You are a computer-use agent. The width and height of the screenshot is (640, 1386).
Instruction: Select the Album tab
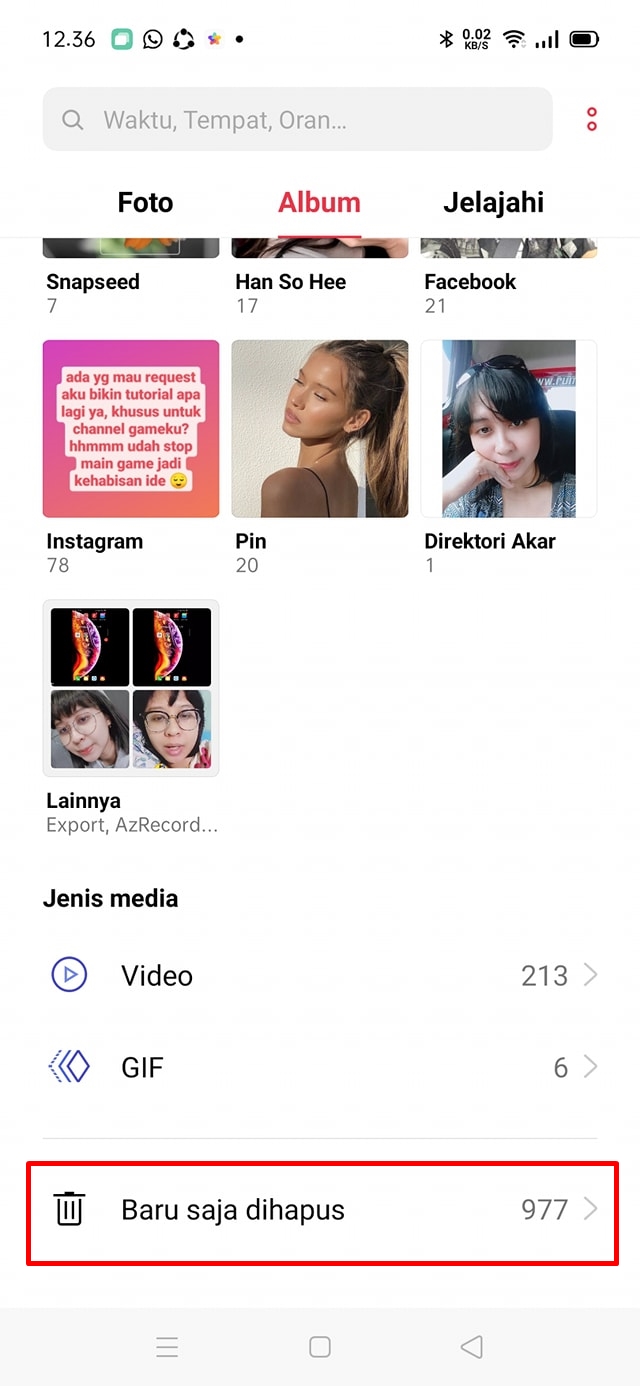pos(319,202)
